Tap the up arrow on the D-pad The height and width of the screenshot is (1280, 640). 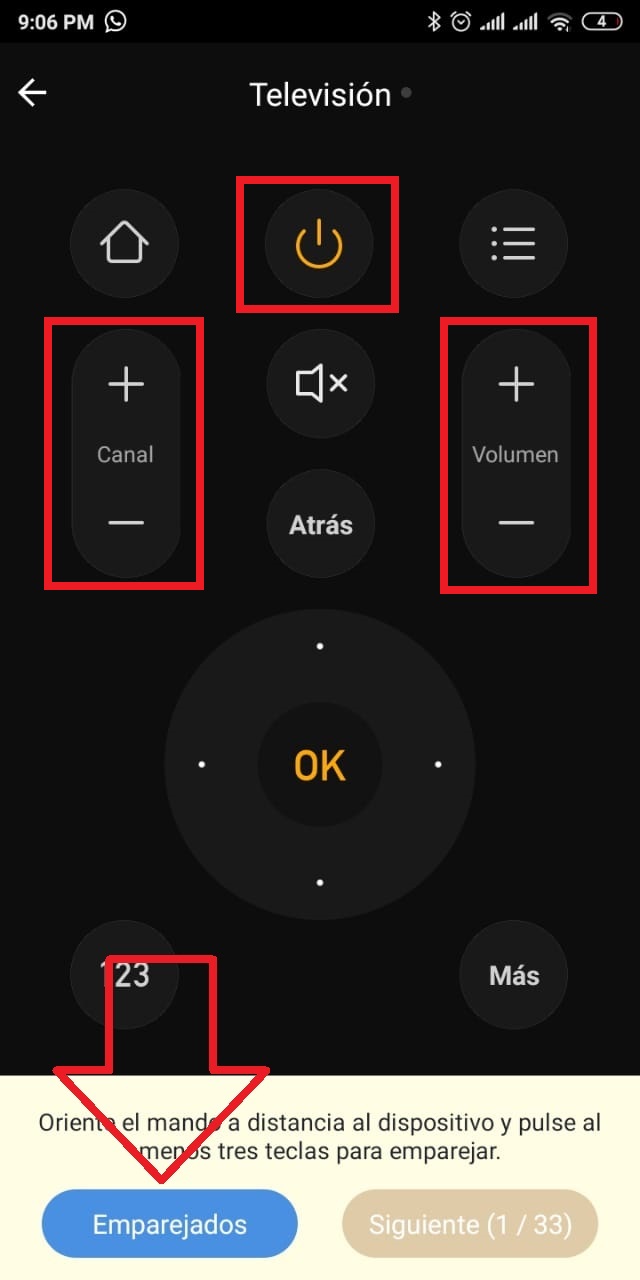coord(320,647)
